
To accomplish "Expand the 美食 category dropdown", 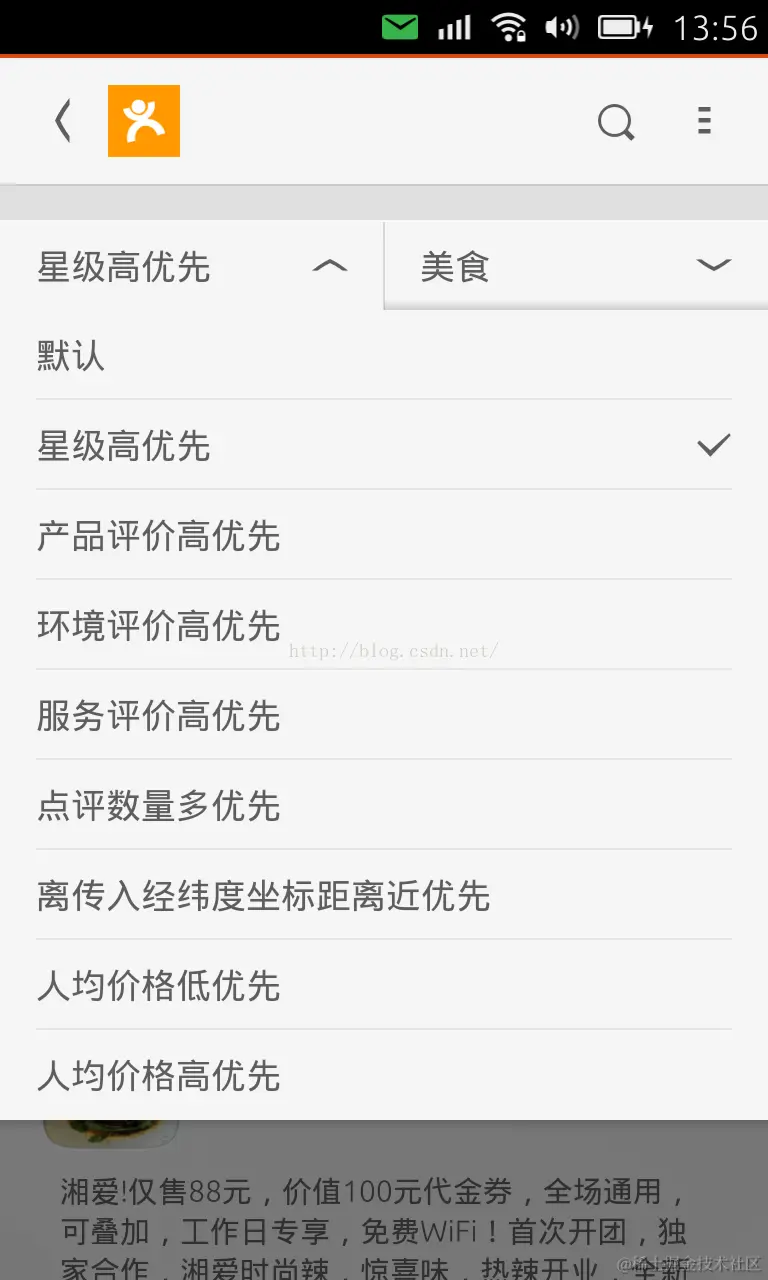I will click(576, 267).
